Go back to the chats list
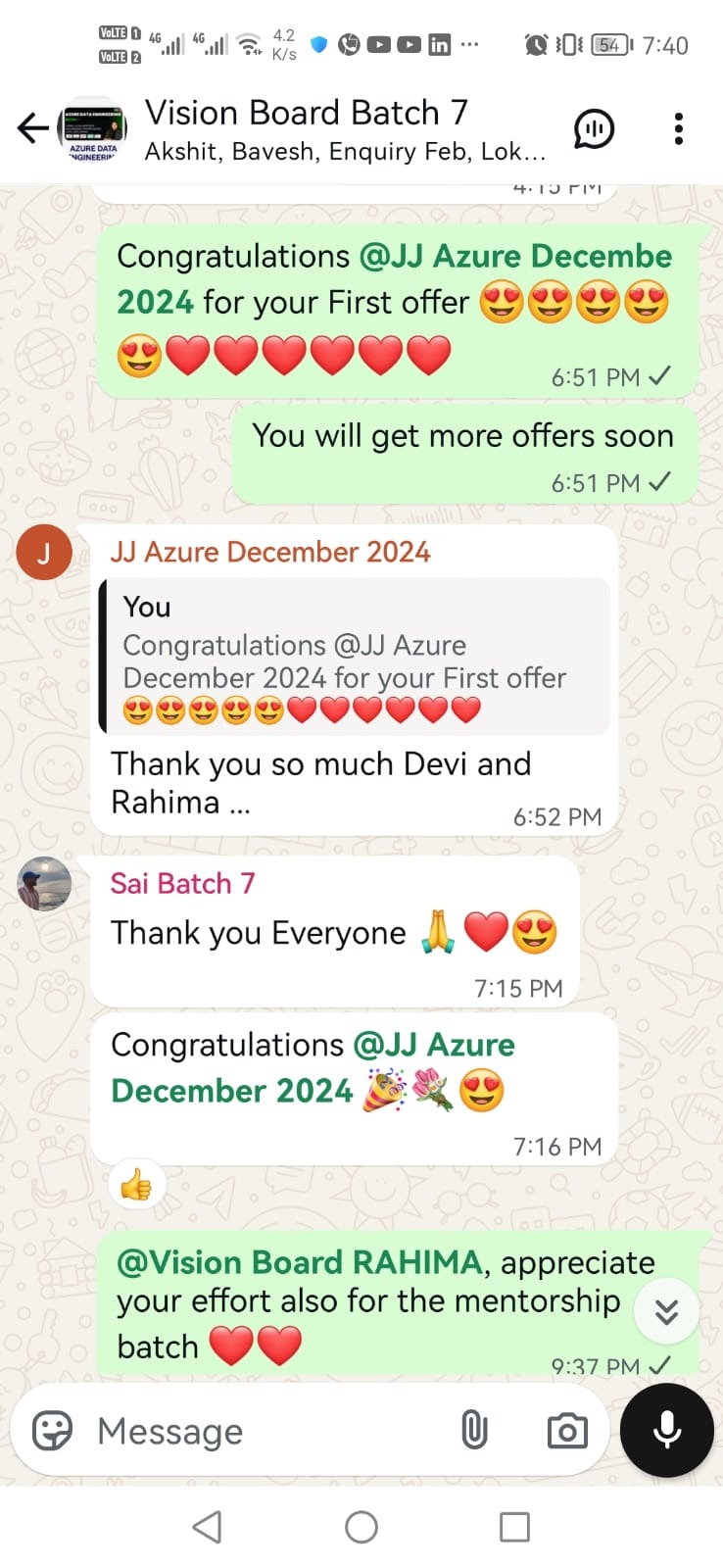723x1568 pixels. [32, 128]
